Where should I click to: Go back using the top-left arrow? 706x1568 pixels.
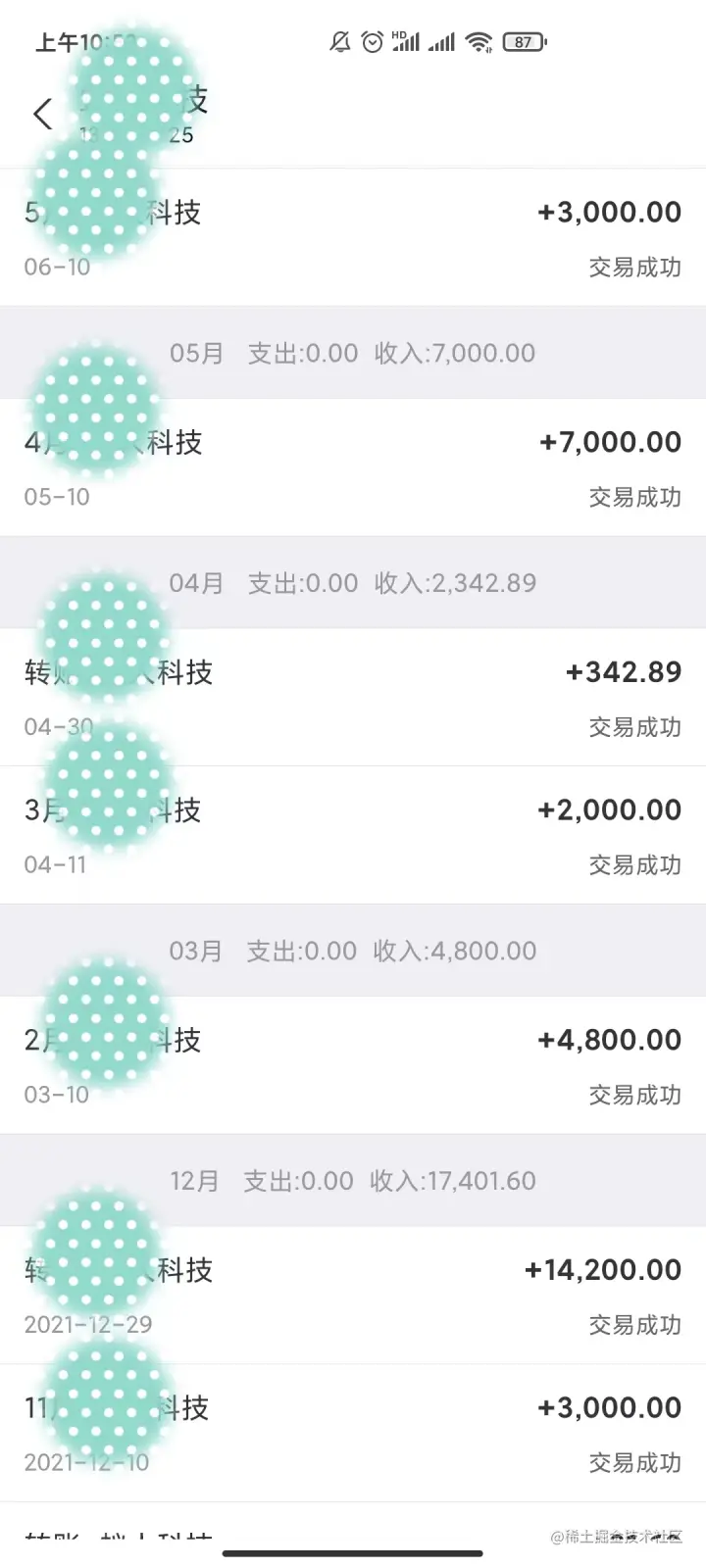[x=42, y=114]
